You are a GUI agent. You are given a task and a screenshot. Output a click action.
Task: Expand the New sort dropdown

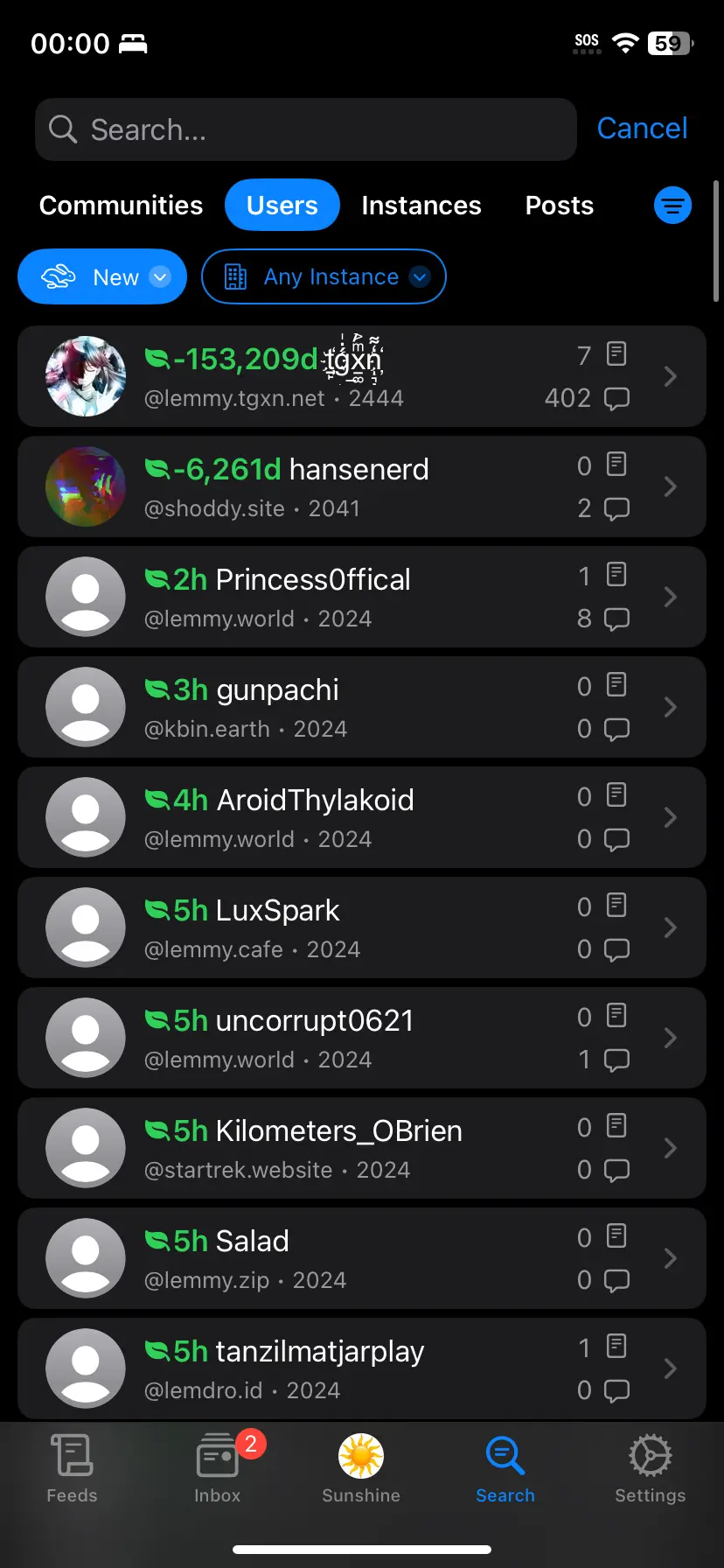tap(102, 277)
